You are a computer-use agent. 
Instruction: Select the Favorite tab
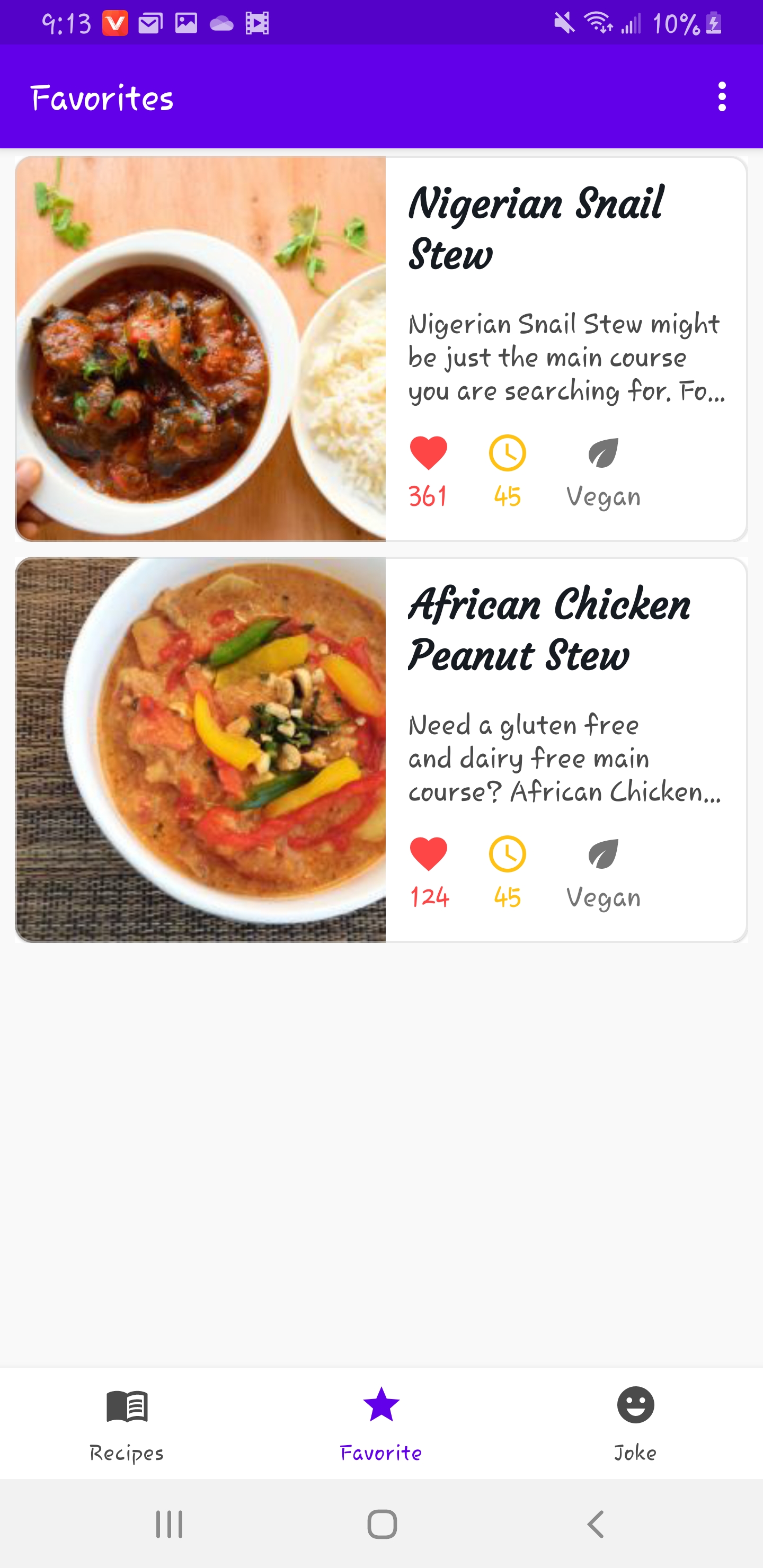pos(381,1423)
